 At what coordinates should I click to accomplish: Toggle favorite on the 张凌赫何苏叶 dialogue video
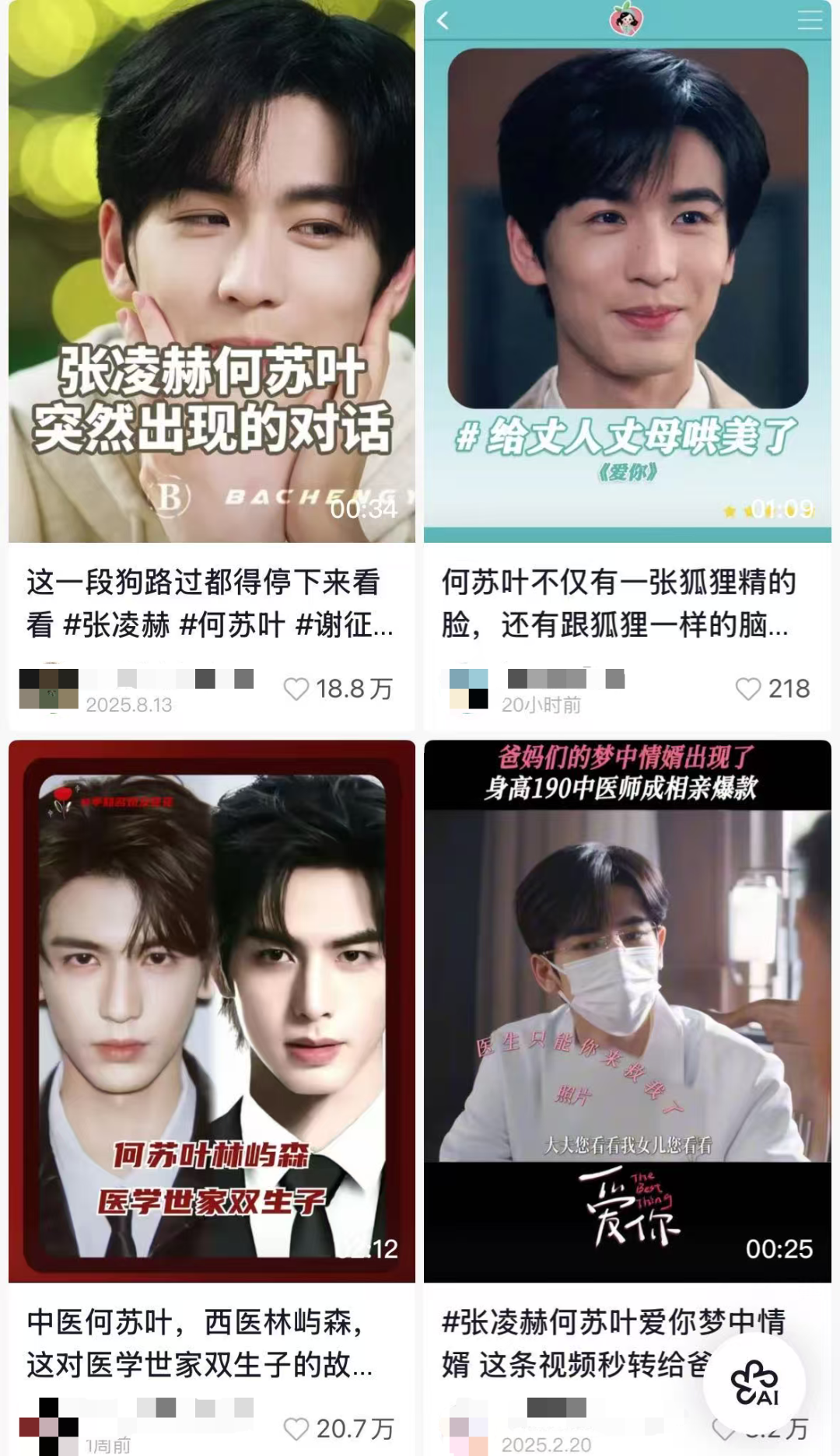click(x=296, y=688)
